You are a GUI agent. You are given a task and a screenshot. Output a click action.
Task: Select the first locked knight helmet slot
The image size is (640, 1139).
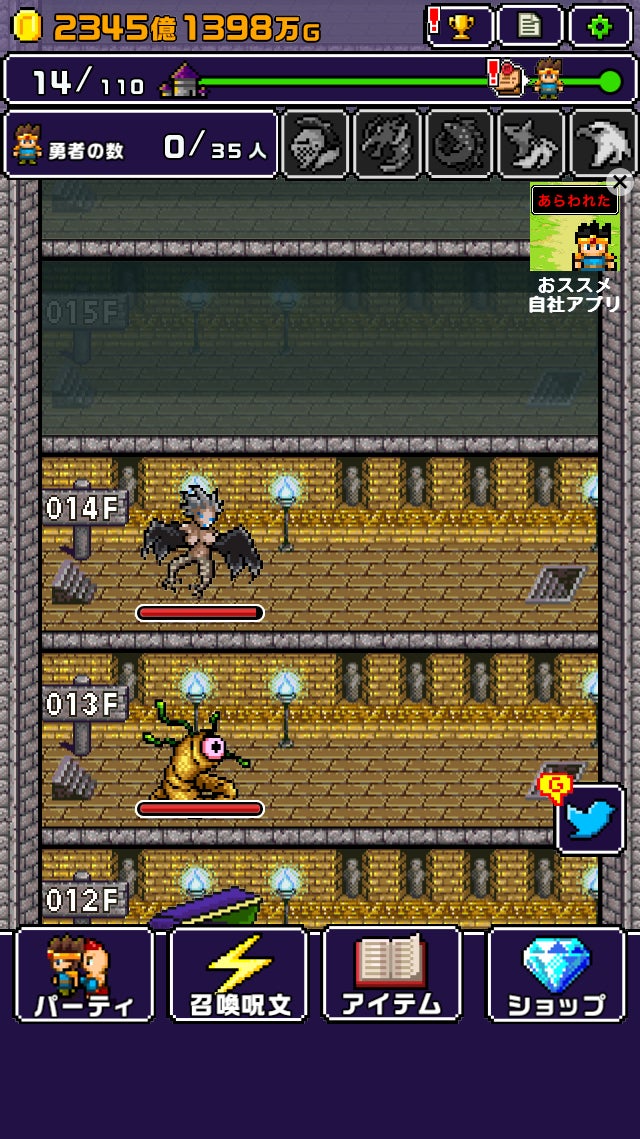tap(315, 144)
